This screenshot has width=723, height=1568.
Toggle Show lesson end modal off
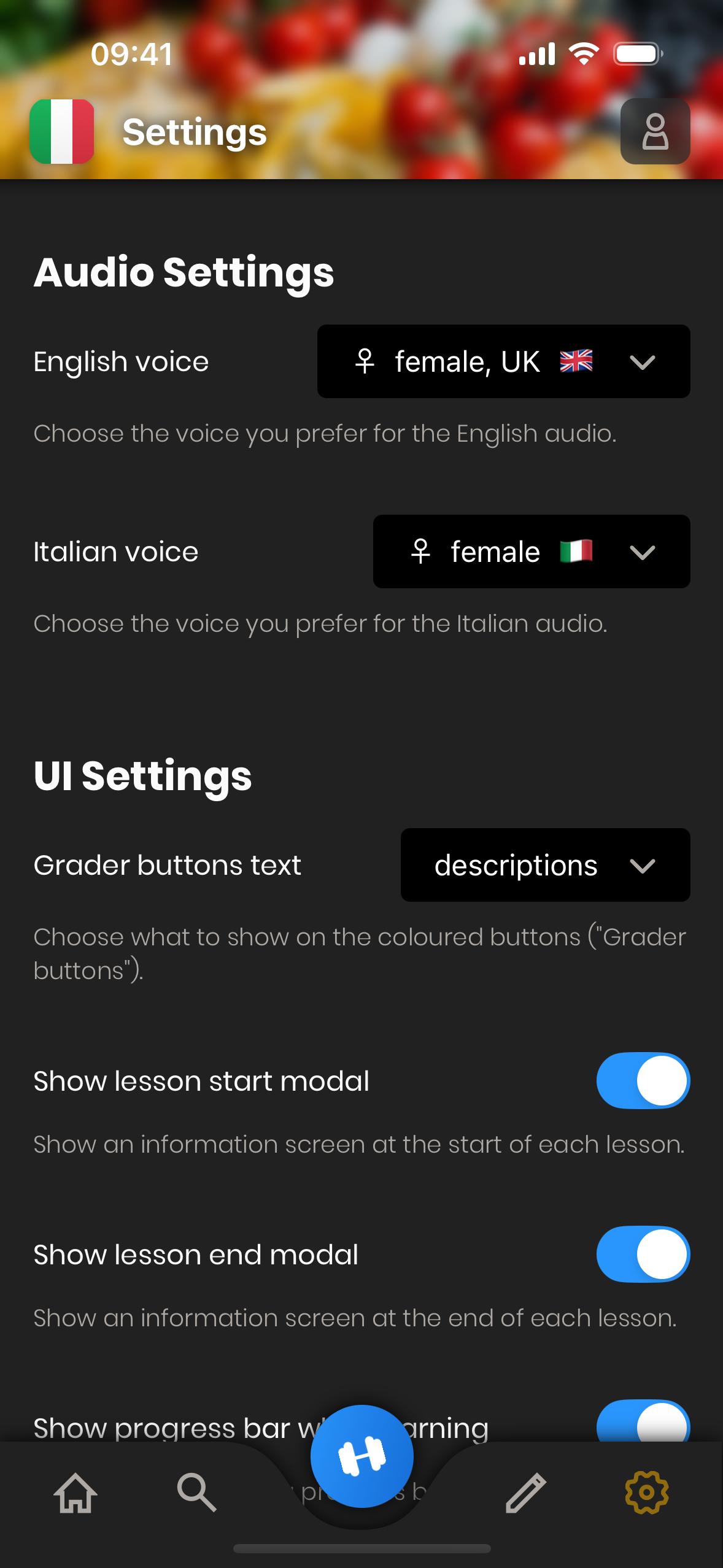coord(643,1254)
